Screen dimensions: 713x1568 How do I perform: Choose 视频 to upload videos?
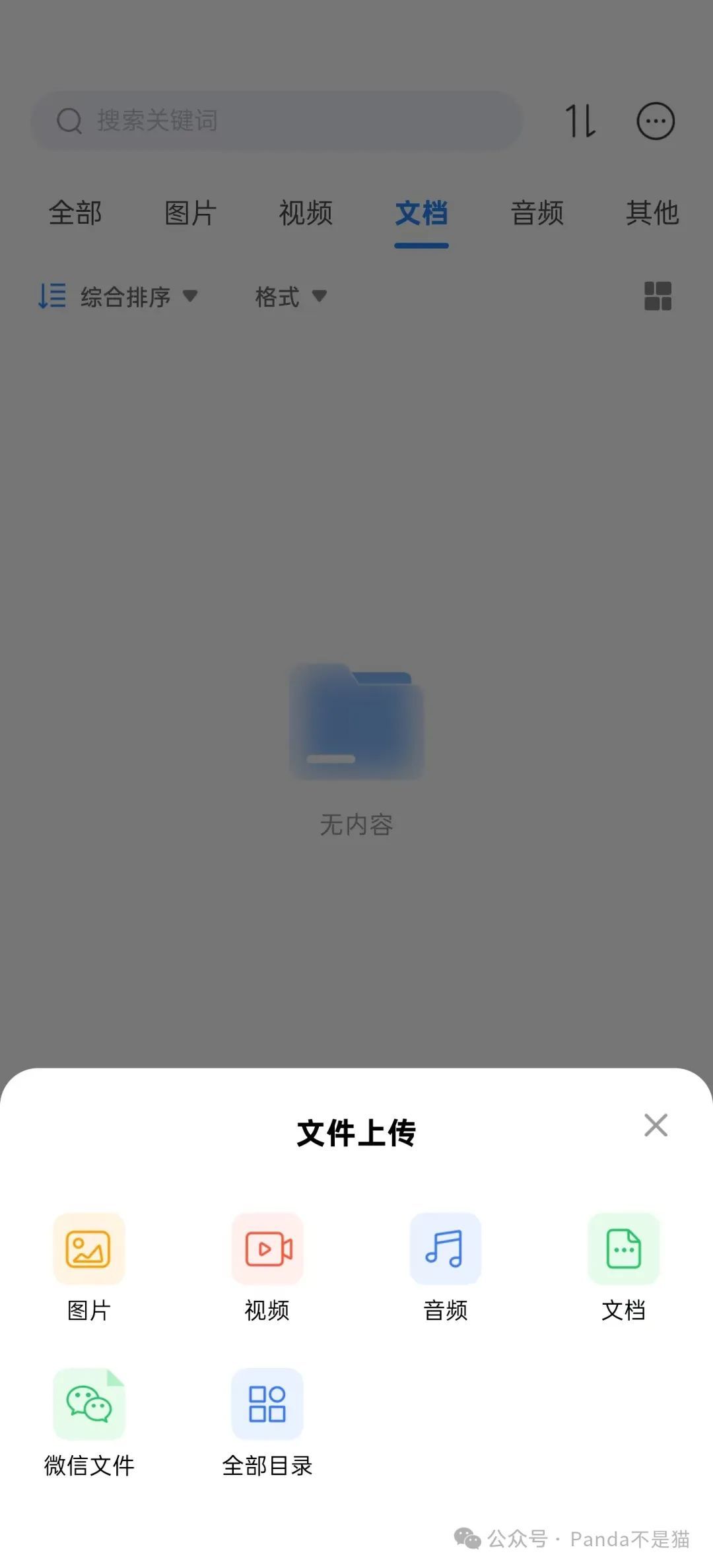pos(267,1249)
